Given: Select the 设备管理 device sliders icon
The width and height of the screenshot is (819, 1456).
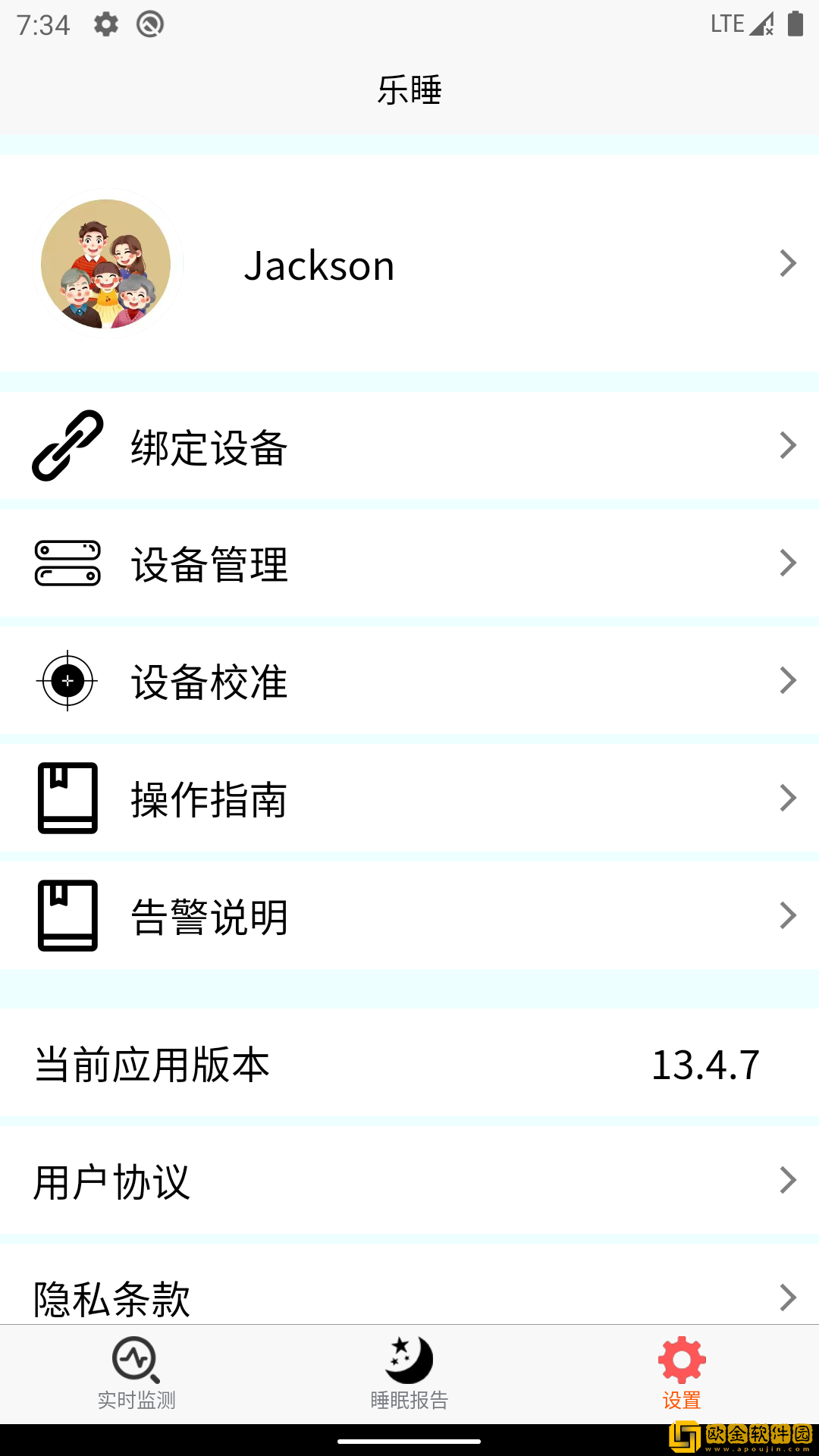Looking at the screenshot, I should pyautogui.click(x=67, y=563).
